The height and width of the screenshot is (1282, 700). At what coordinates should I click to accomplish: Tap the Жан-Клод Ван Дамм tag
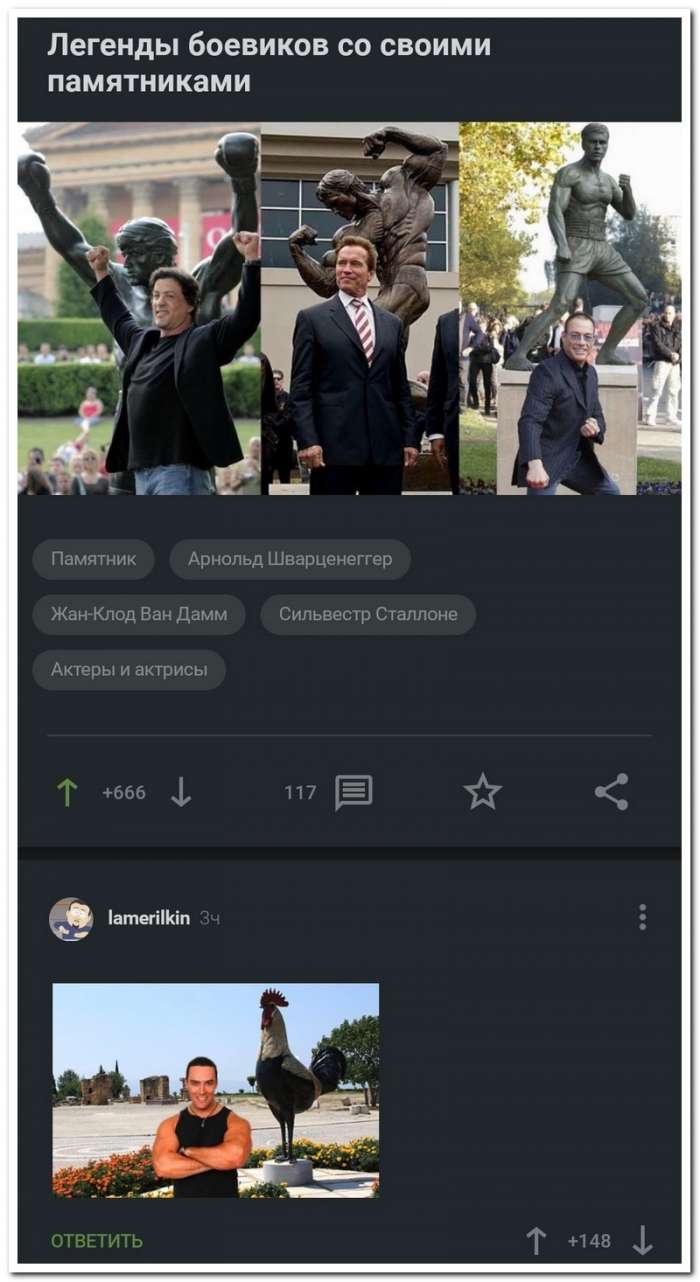click(x=139, y=614)
